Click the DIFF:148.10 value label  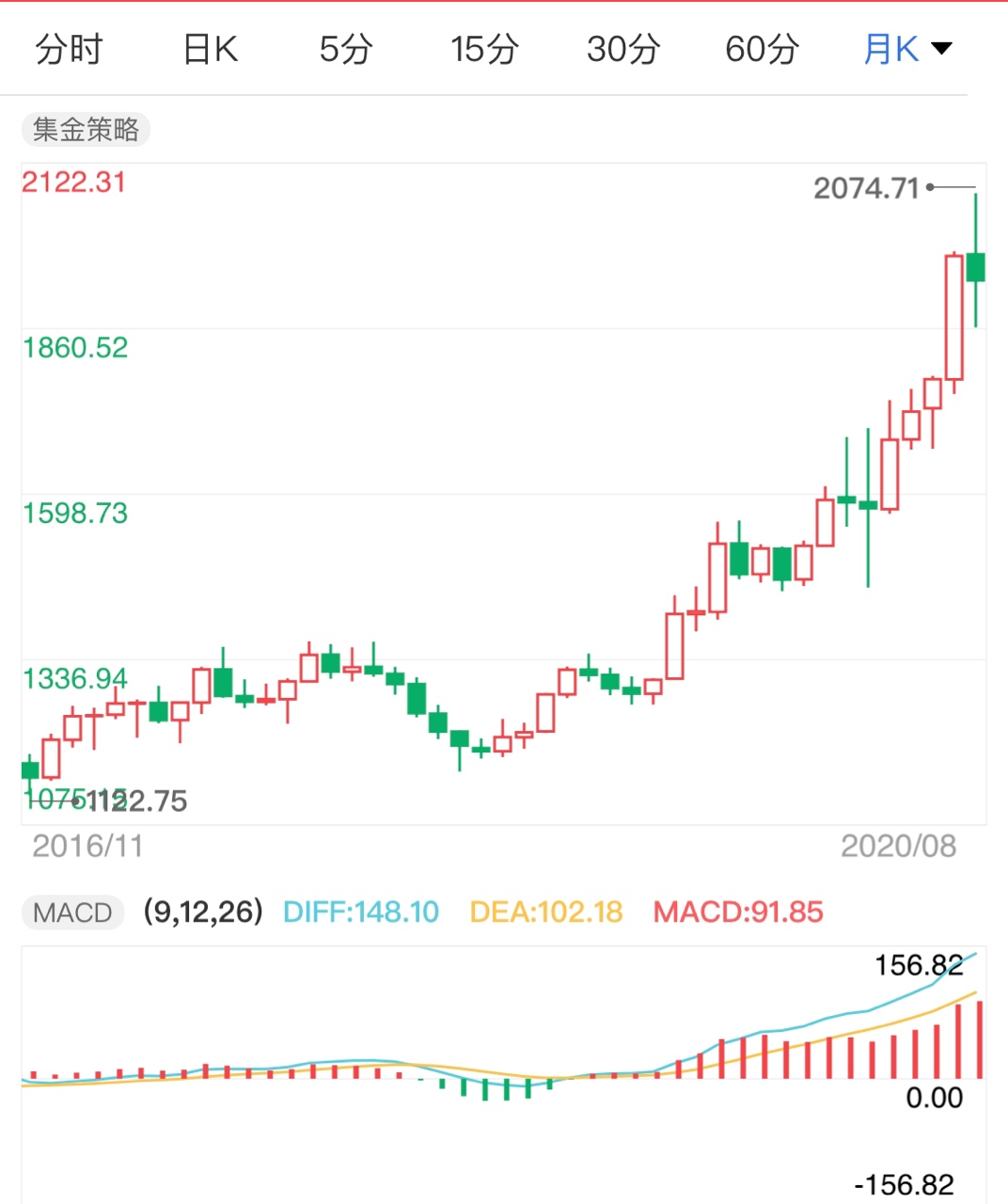click(x=360, y=912)
